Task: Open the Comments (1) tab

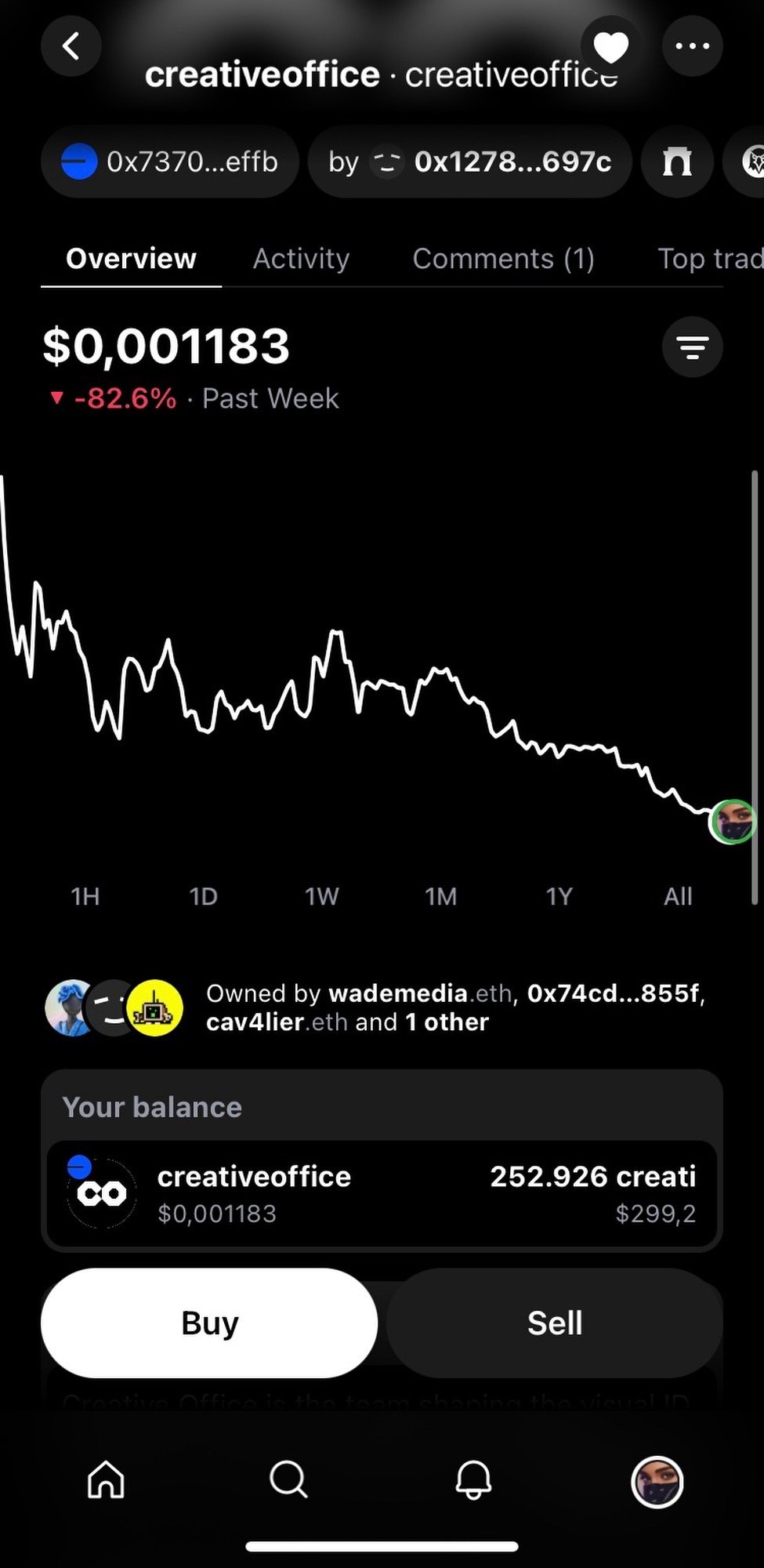Action: 503,259
